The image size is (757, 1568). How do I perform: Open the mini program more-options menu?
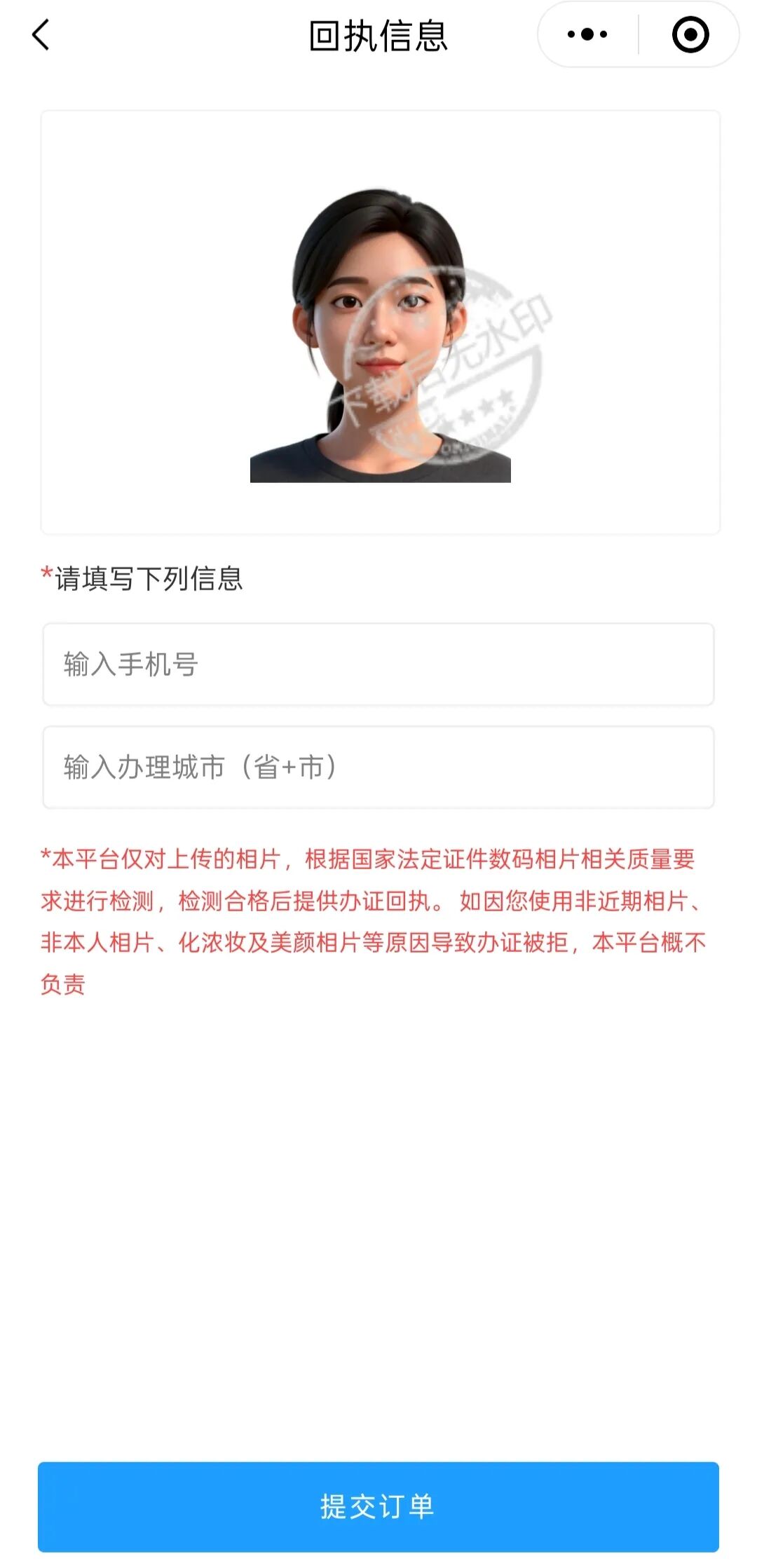587,34
